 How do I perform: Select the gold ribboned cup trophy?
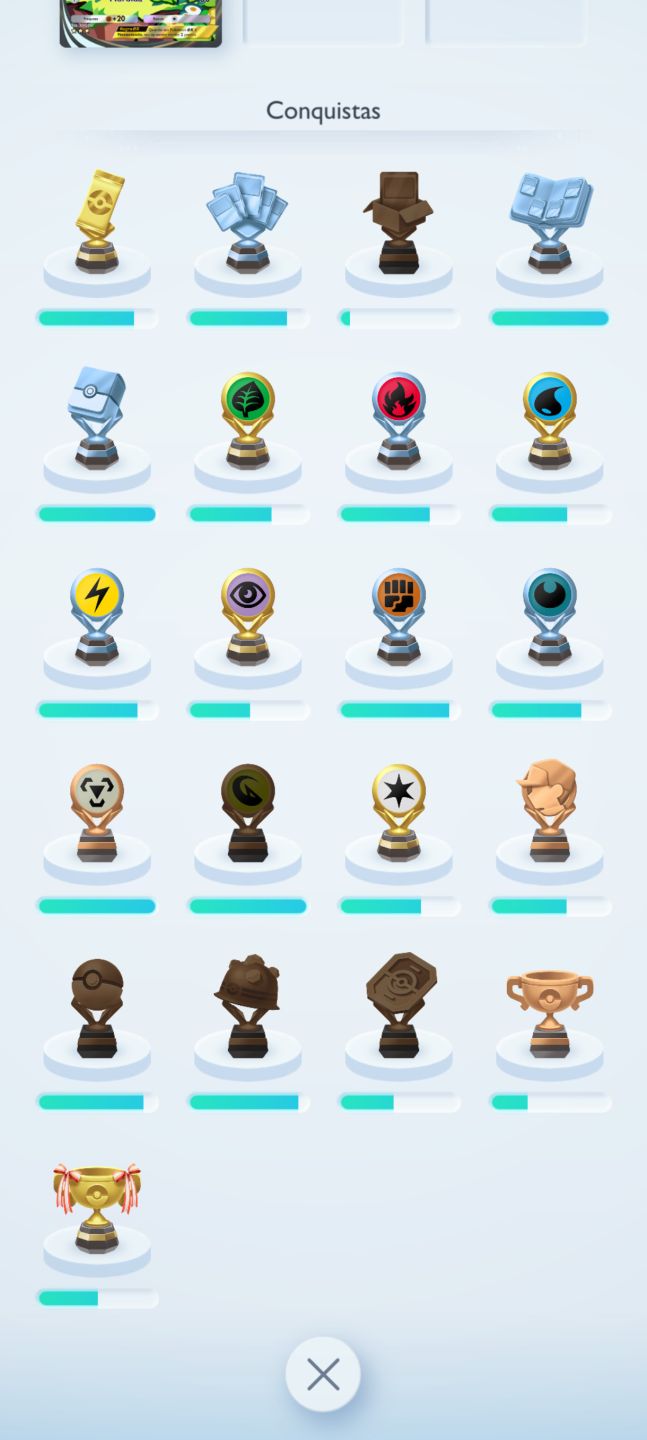[97, 1206]
